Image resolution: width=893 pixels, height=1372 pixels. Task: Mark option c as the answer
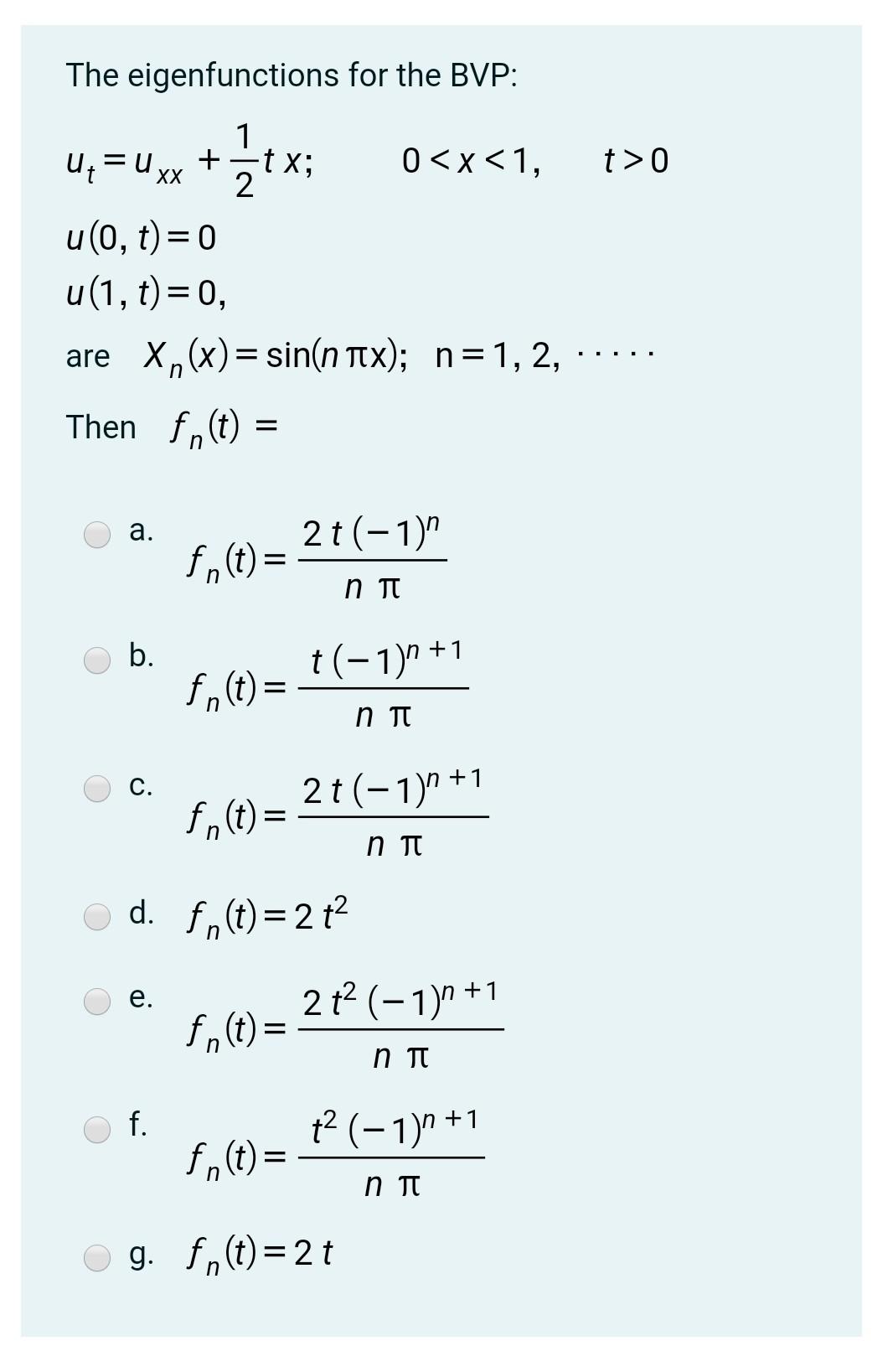point(98,789)
